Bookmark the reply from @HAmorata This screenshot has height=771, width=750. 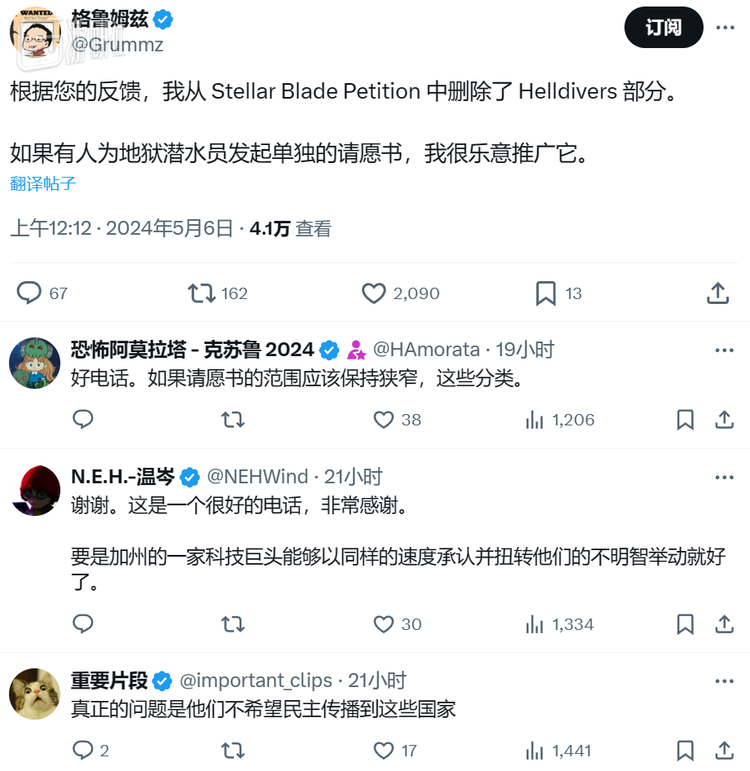685,420
